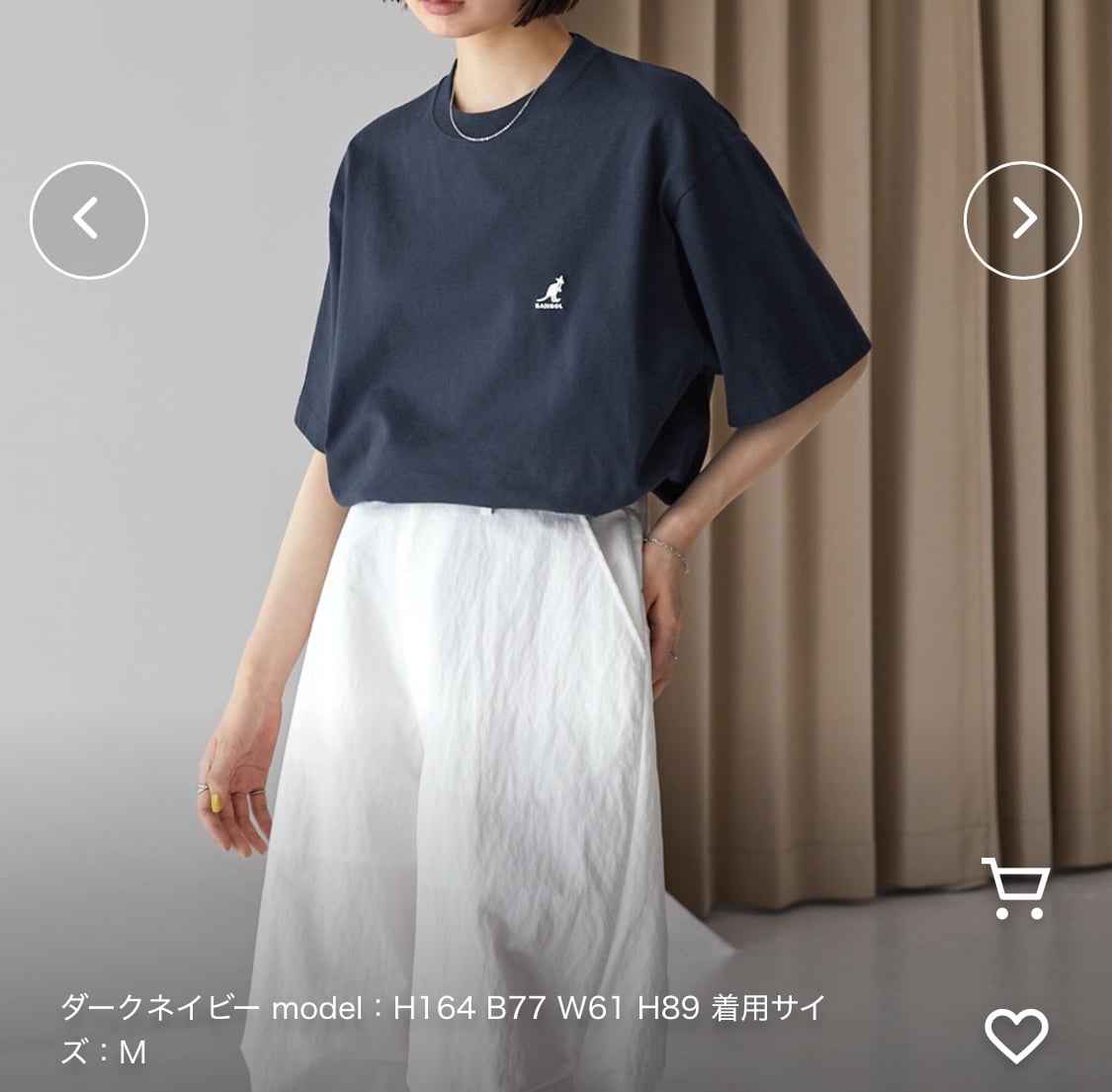1112x1092 pixels.
Task: Go to the previous product image
Action: tap(88, 219)
